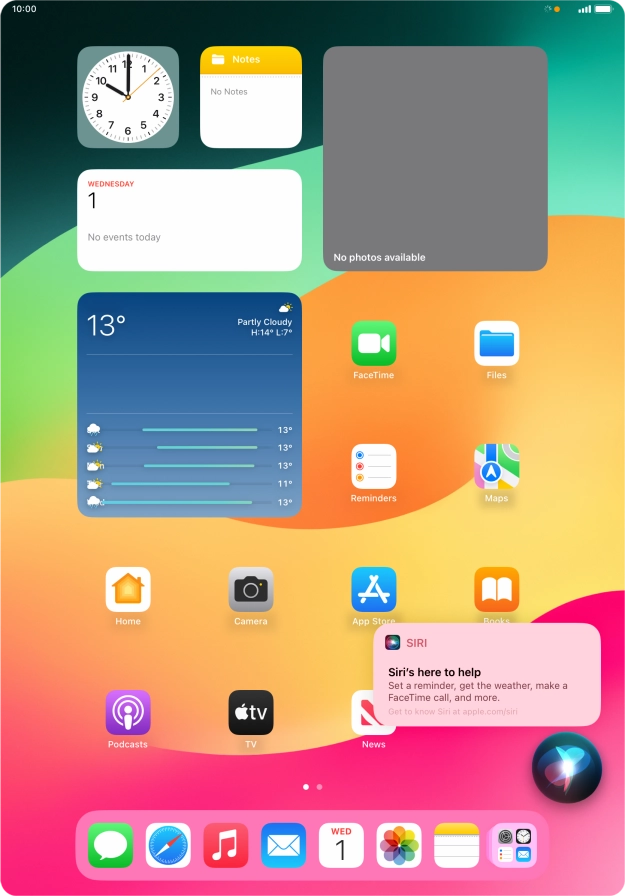The width and height of the screenshot is (625, 896).
Task: Open the Siri's here to help card
Action: click(487, 675)
